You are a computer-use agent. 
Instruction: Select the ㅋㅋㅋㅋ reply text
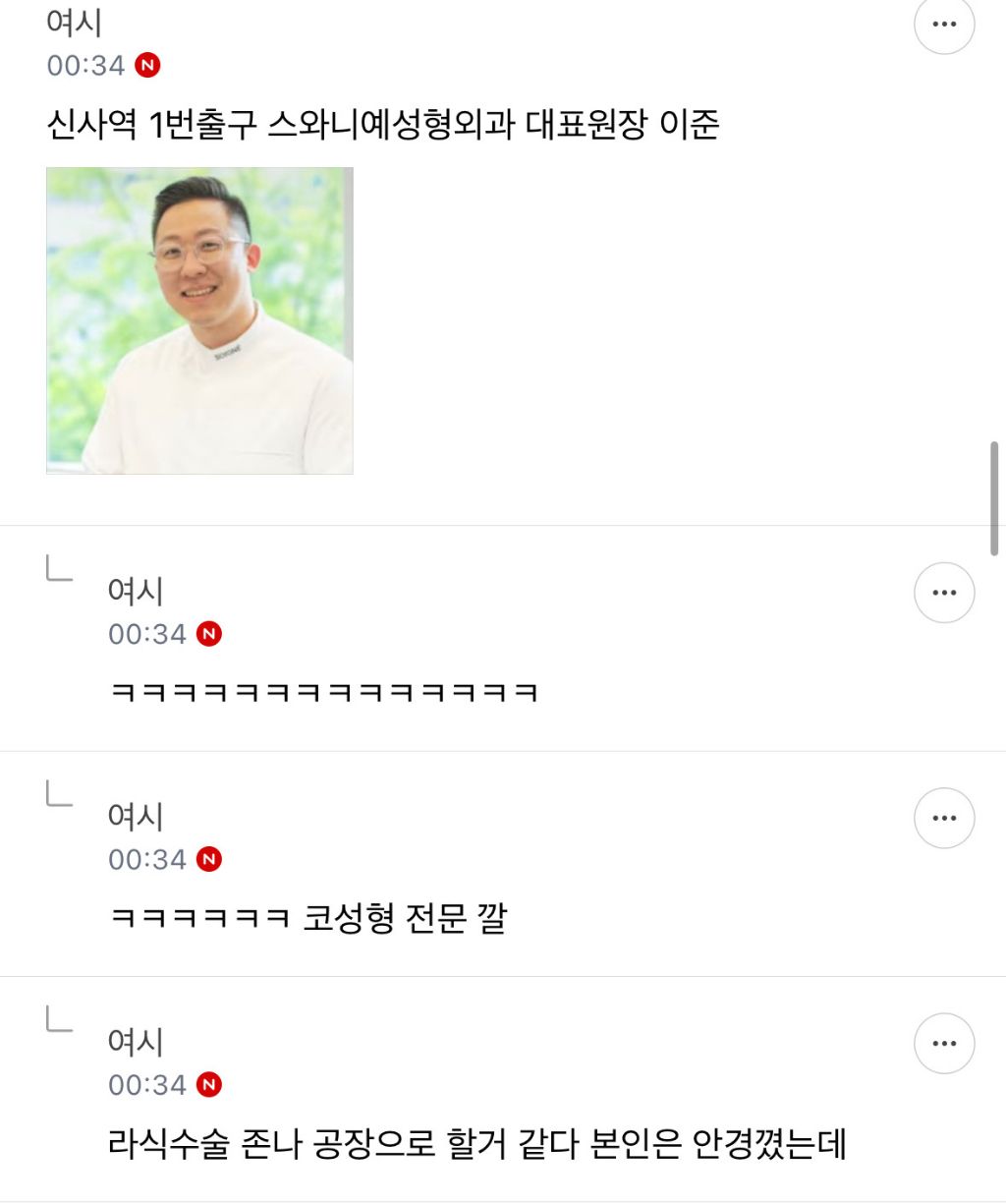(x=319, y=691)
